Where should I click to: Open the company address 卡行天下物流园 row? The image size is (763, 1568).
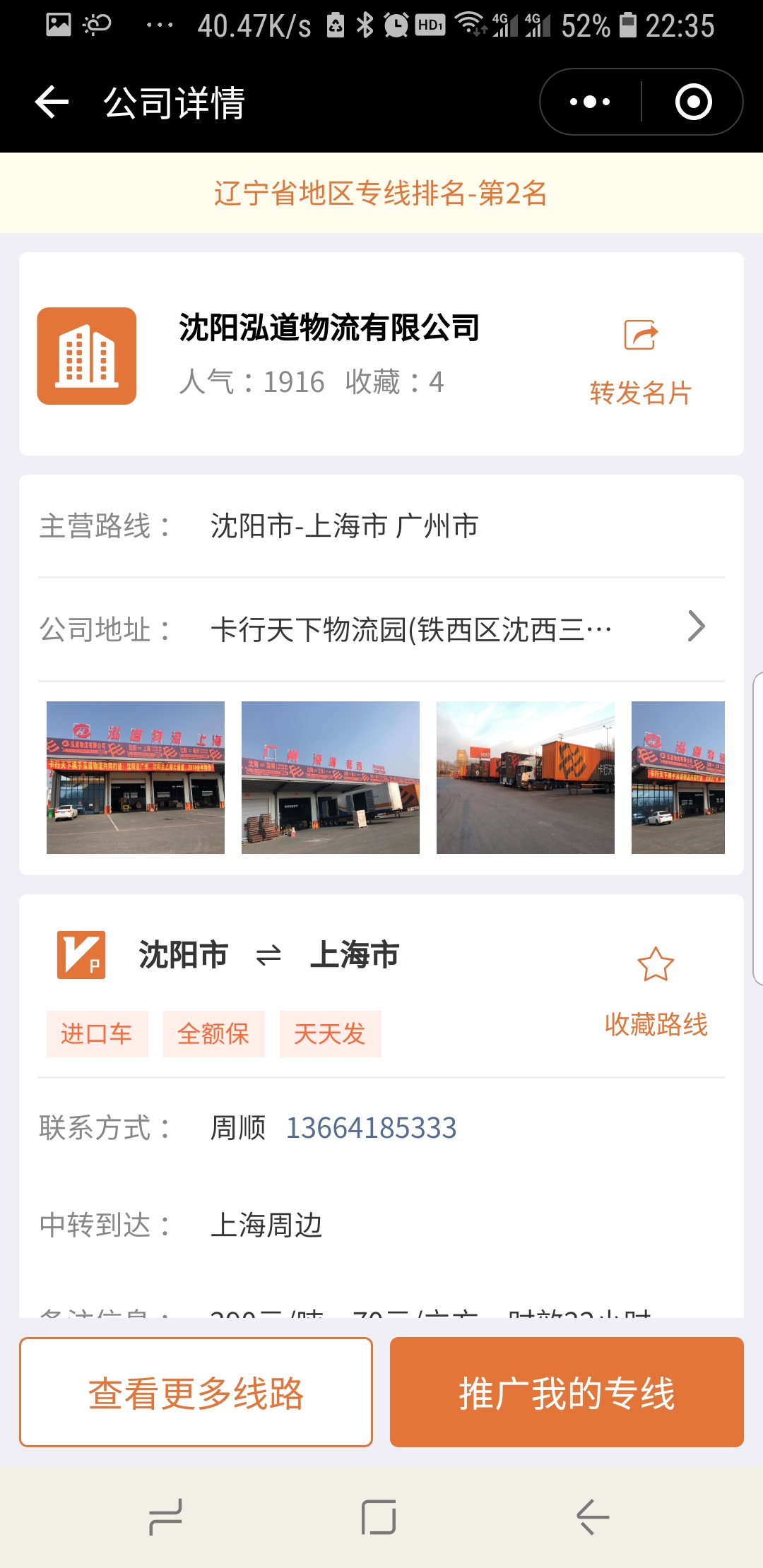coord(381,629)
